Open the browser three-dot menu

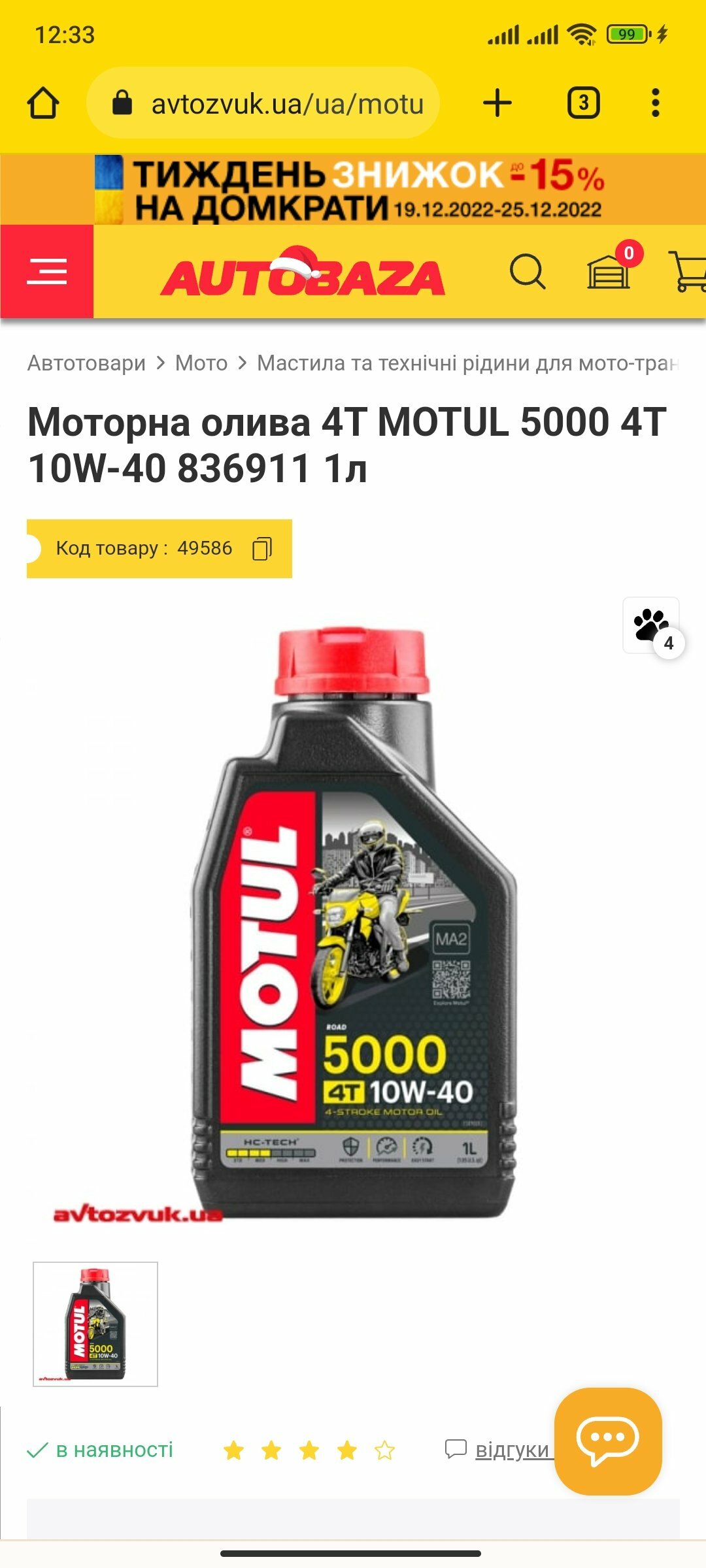point(656,103)
